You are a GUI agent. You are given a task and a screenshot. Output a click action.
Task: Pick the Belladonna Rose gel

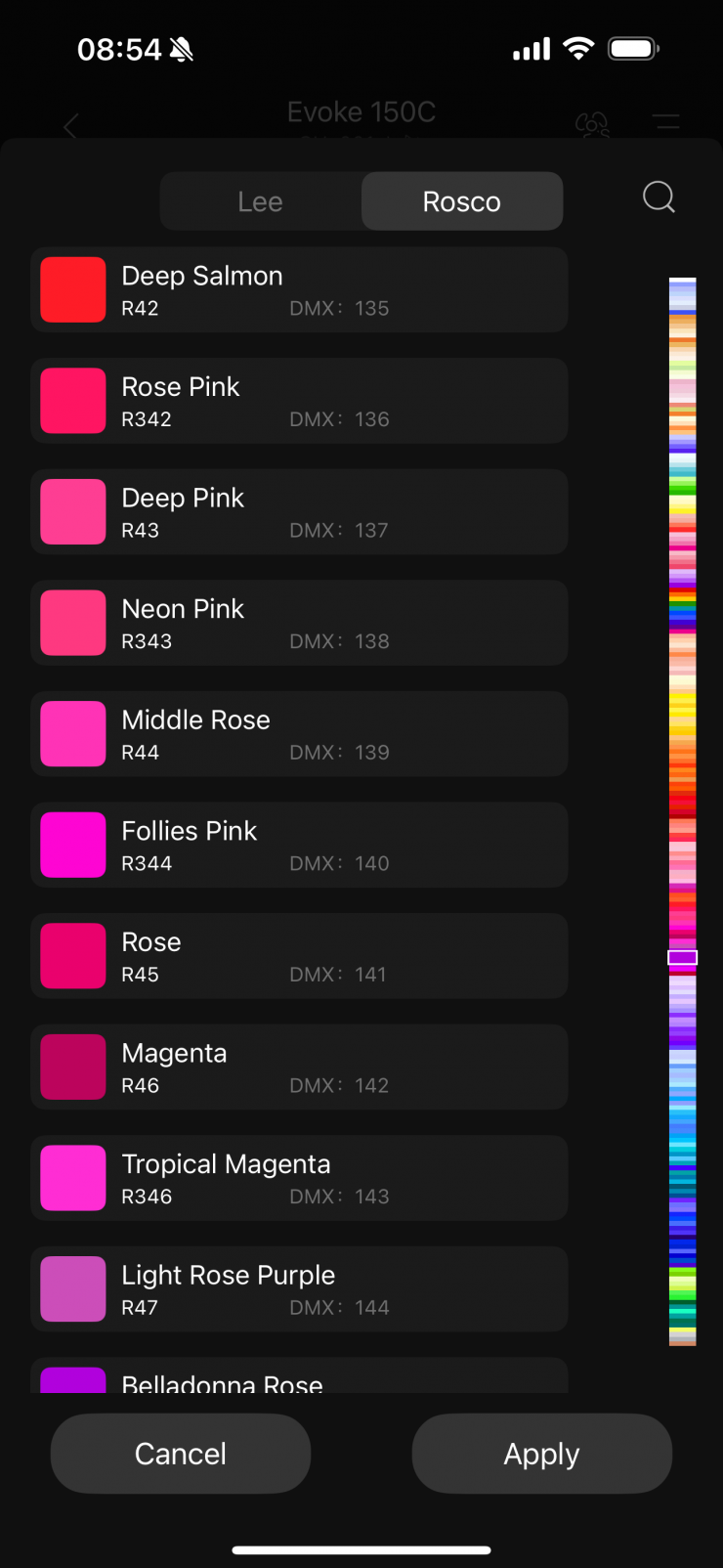click(x=299, y=1377)
